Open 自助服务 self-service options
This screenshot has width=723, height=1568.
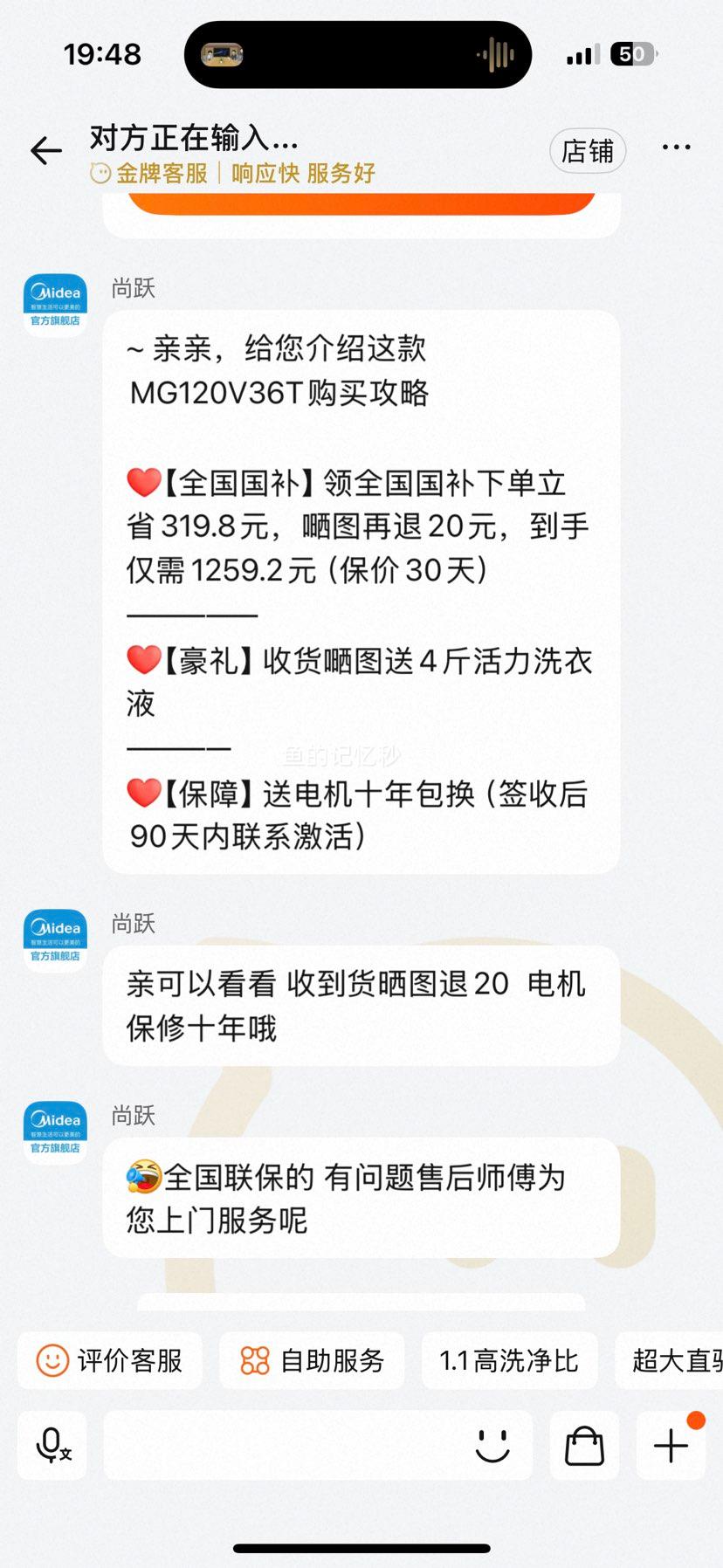coord(312,1360)
